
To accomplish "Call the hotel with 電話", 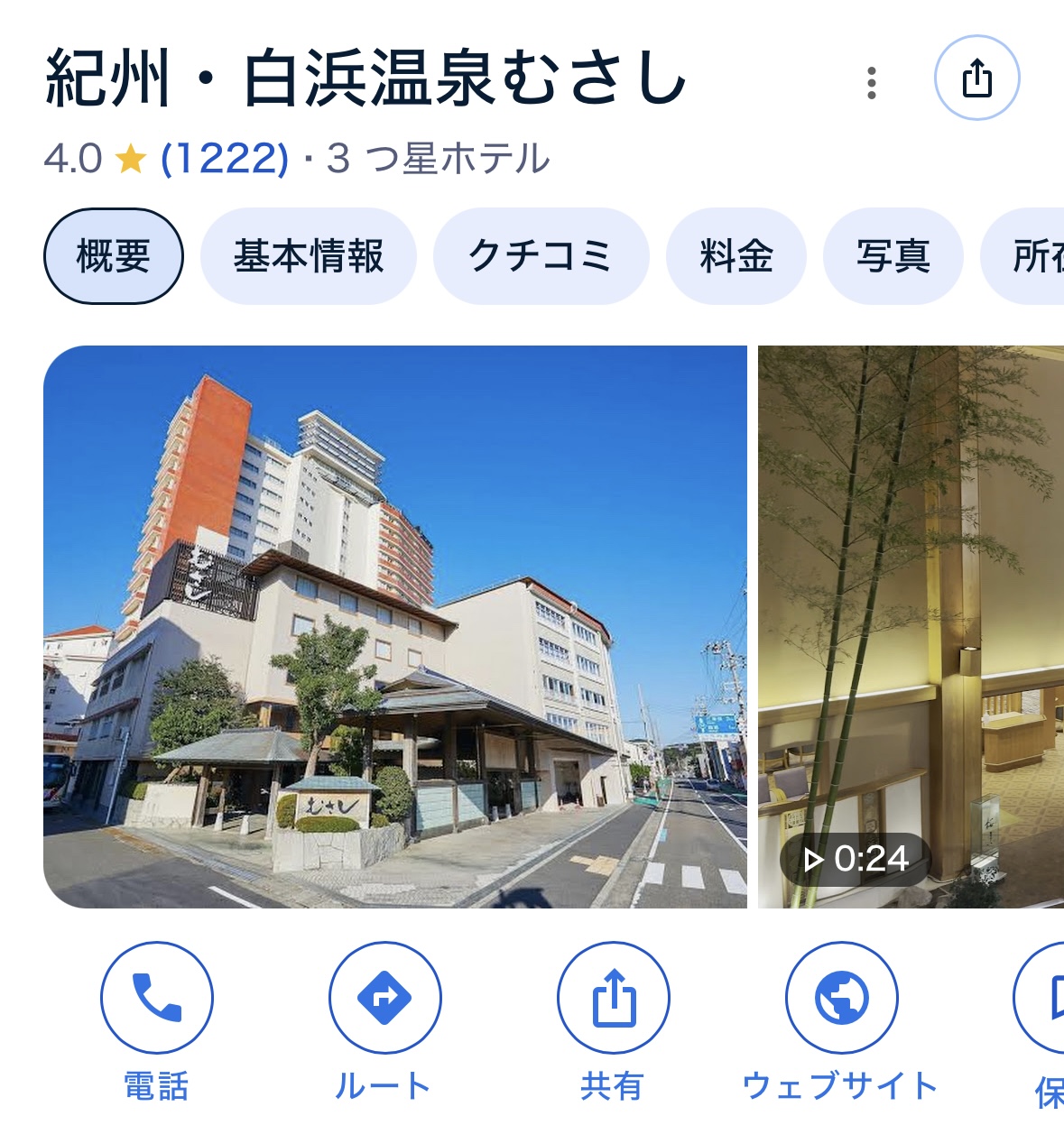I will 157,999.
